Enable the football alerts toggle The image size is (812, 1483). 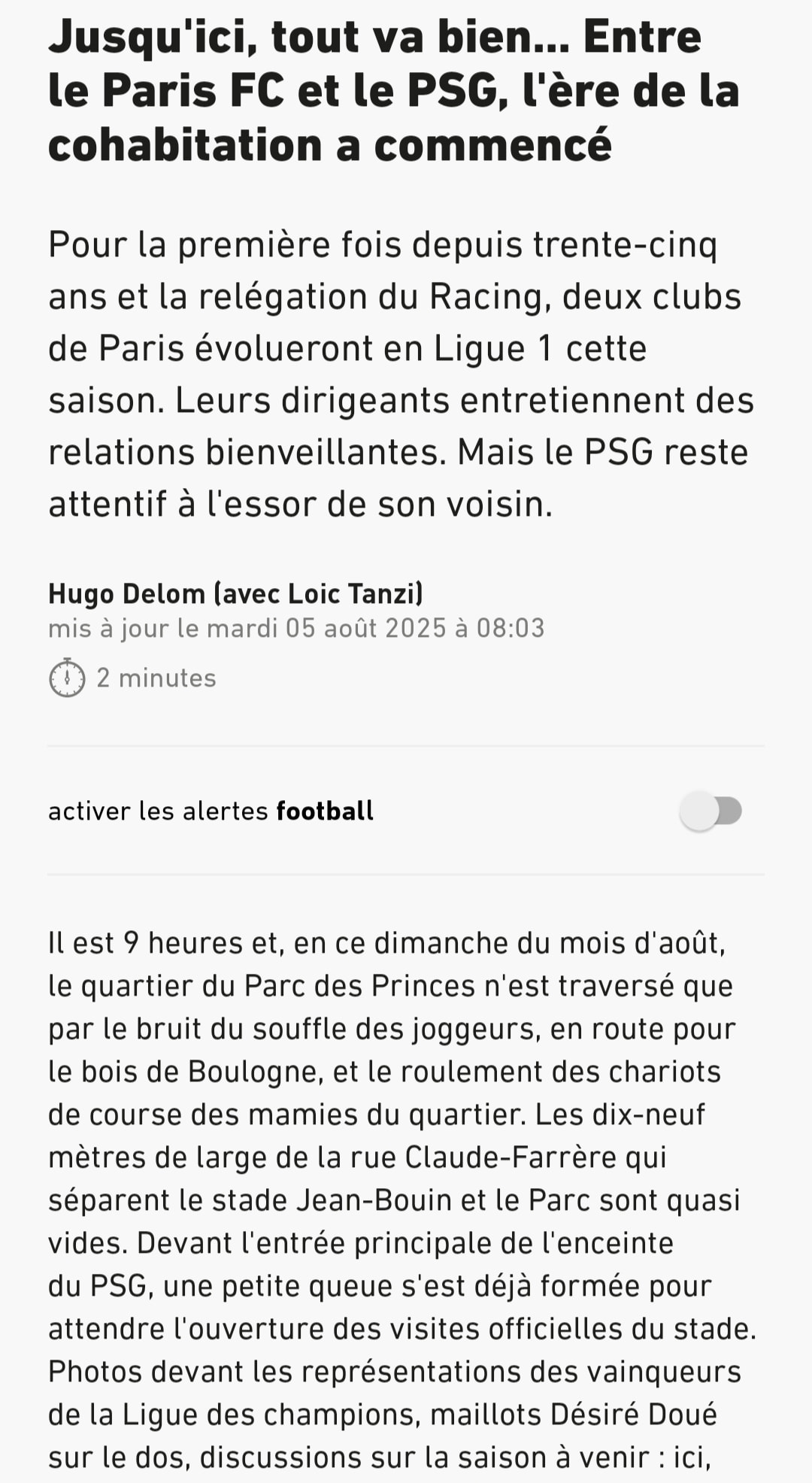pos(710,811)
